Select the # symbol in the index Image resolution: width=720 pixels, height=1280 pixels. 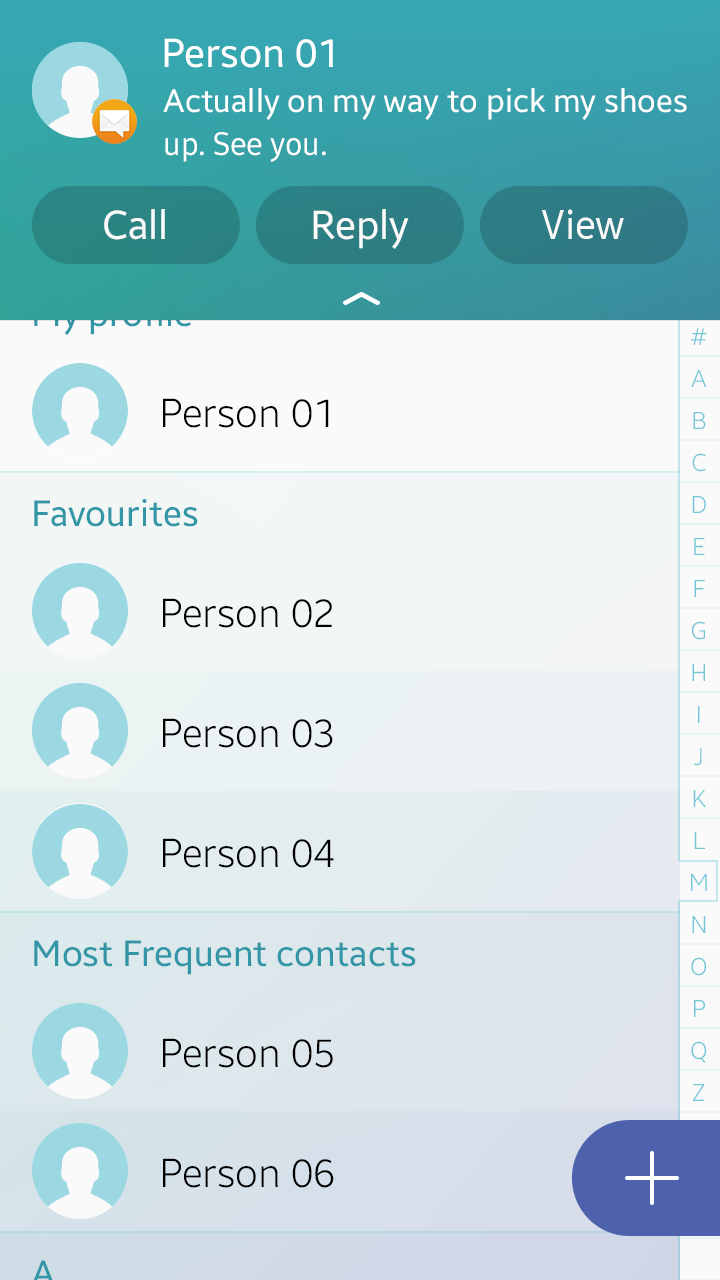tap(699, 337)
